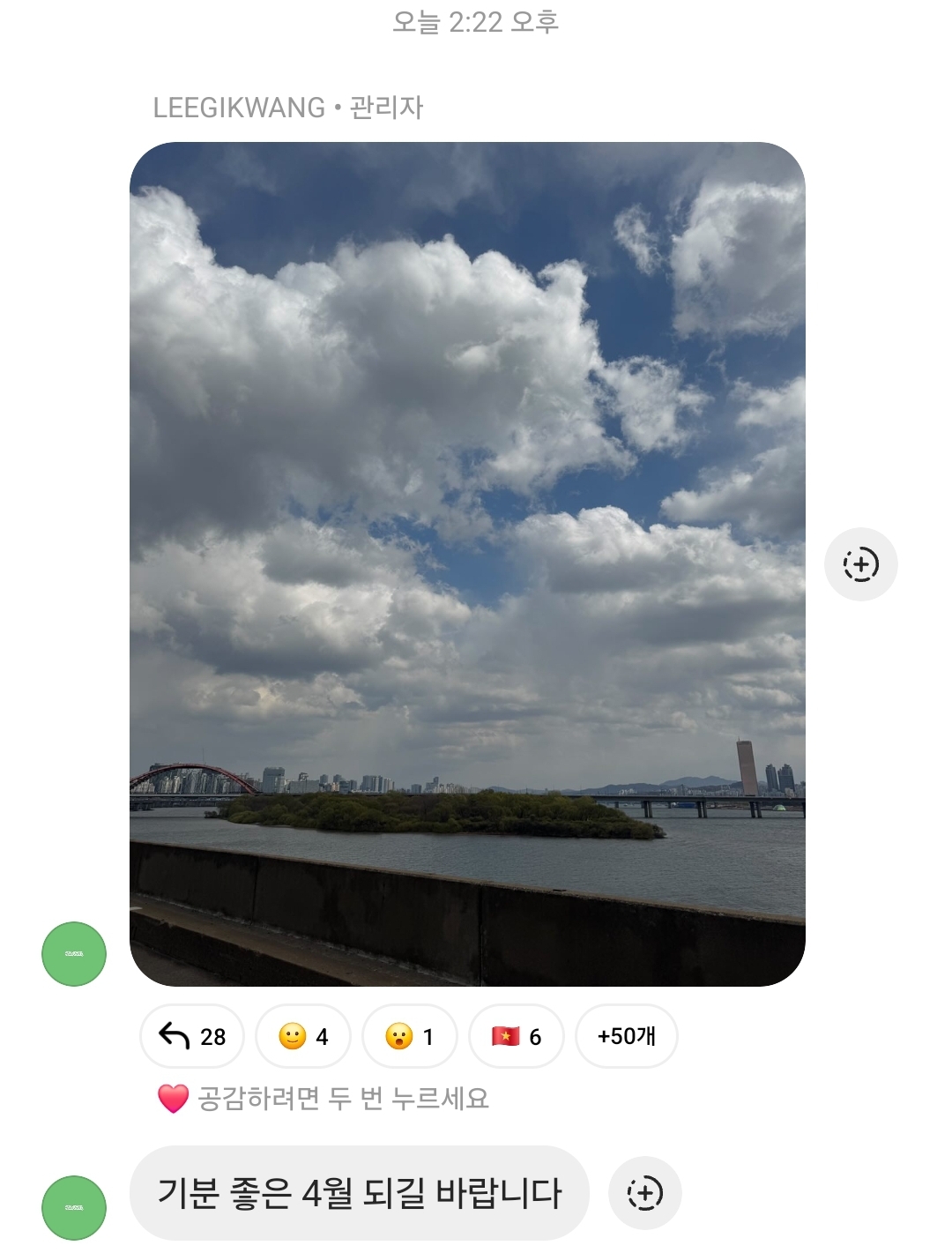Open the sky photo from LEEGIKWANG

pos(467,564)
